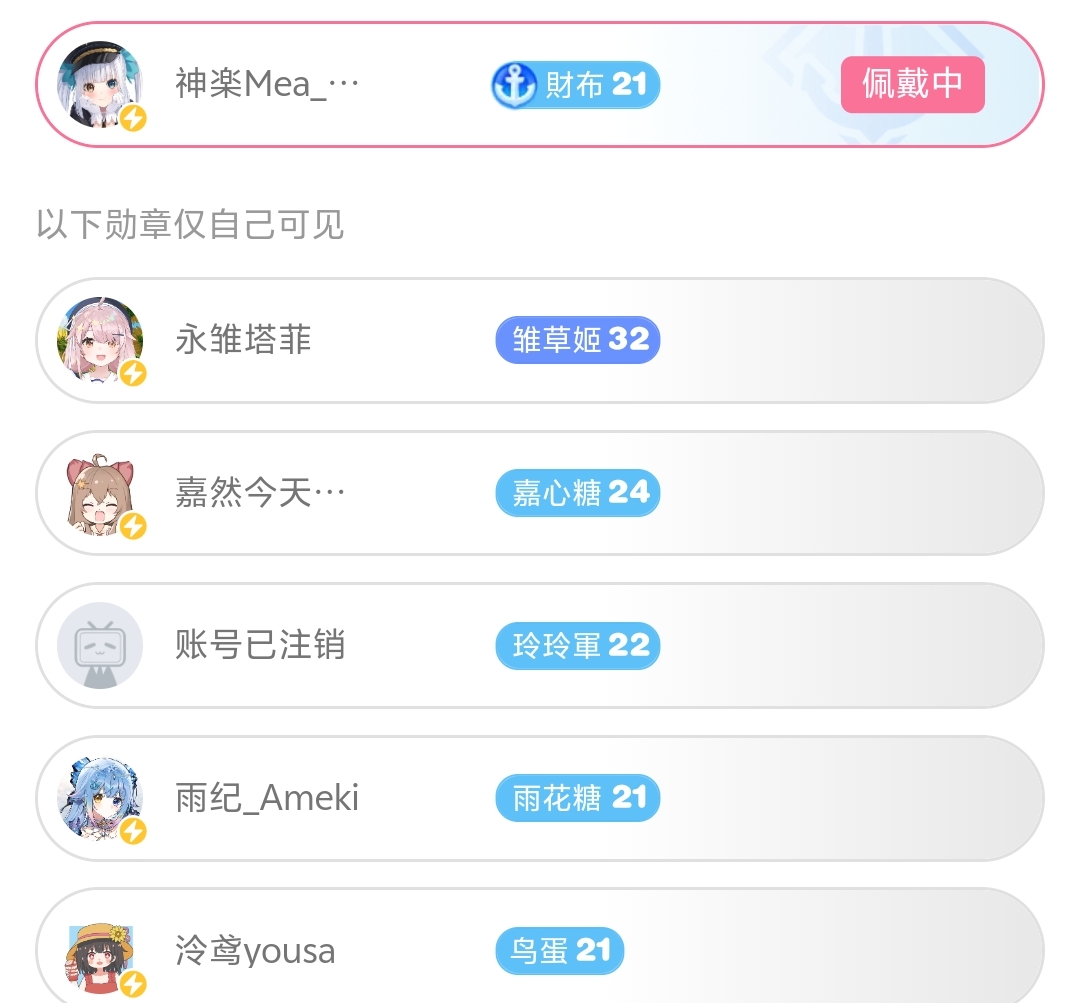Select the 雨纪_Ameki medal row
This screenshot has width=1080, height=1003.
tap(539, 798)
